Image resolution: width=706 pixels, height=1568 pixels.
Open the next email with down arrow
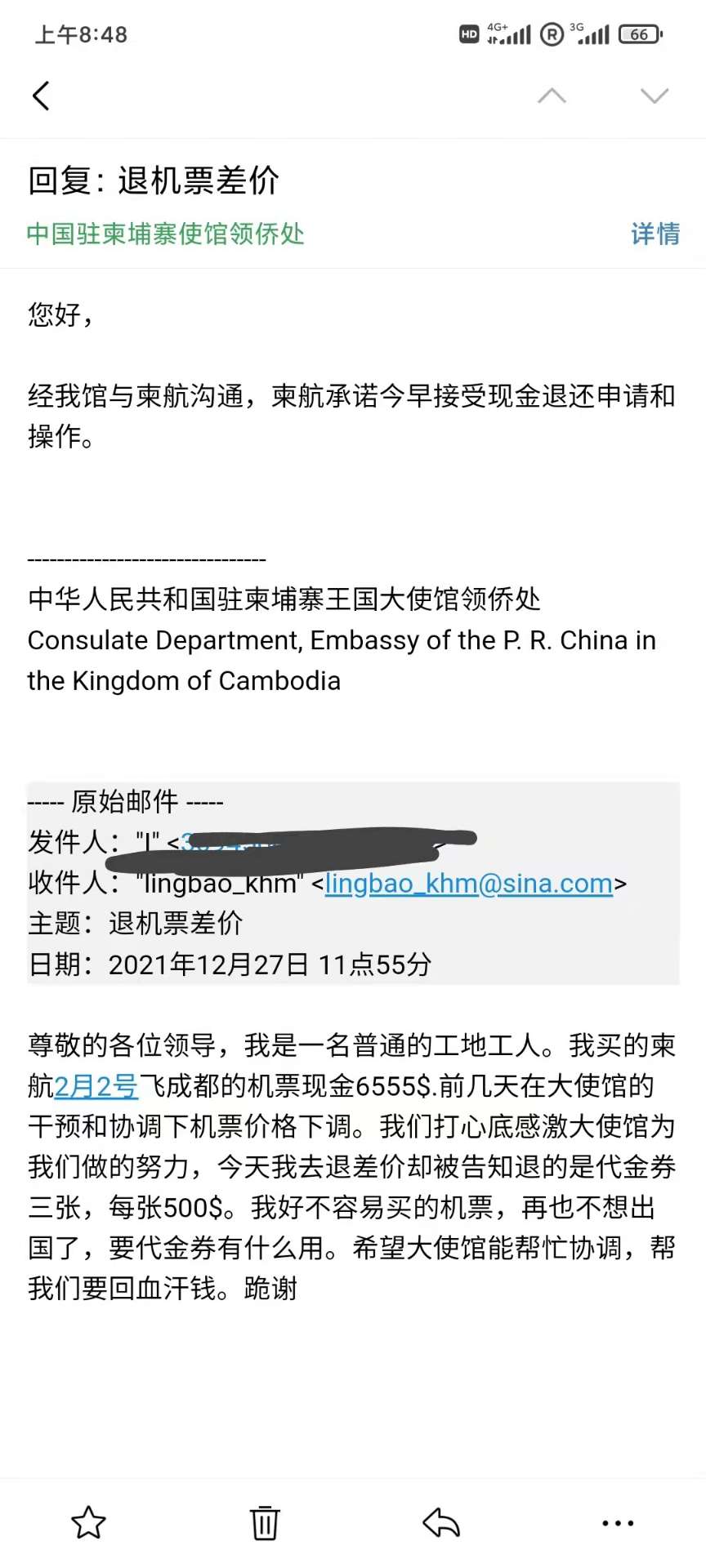coord(655,96)
